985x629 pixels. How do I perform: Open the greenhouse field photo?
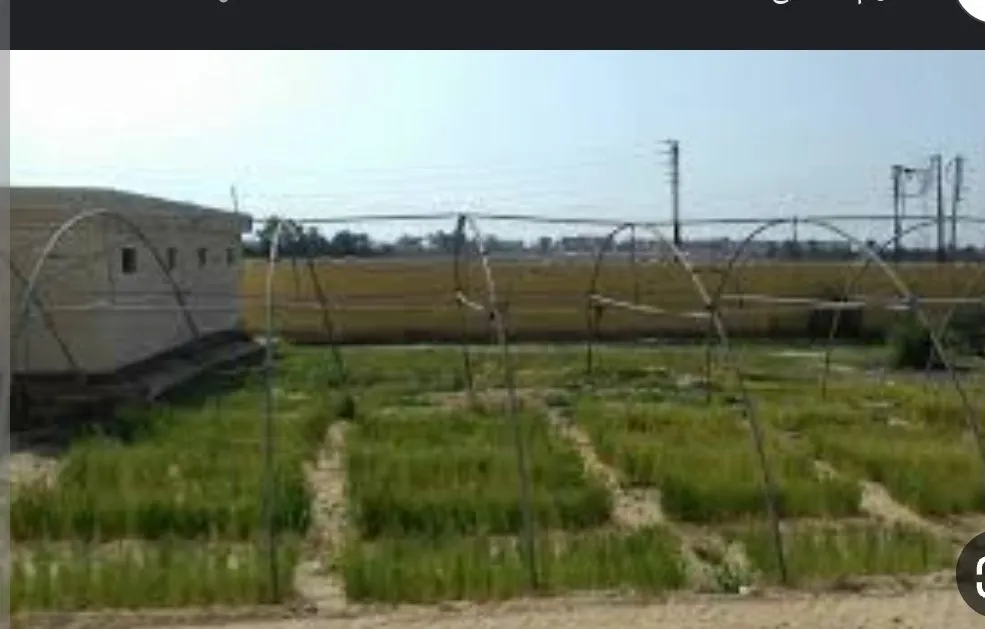pos(497,340)
